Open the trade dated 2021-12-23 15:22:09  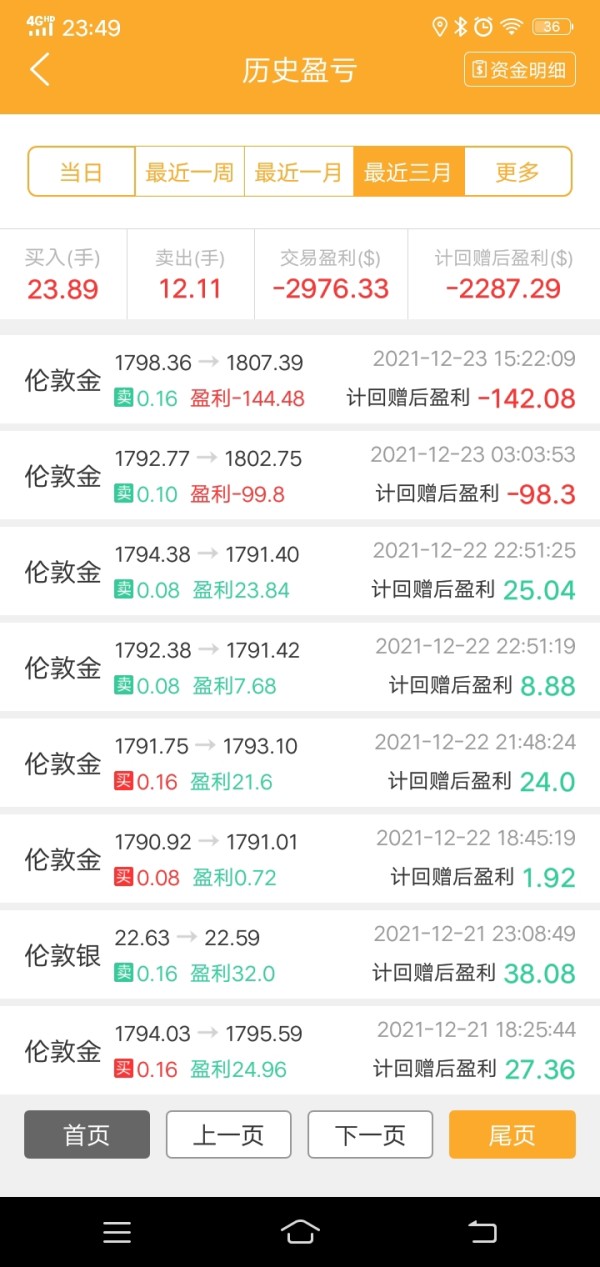300,380
